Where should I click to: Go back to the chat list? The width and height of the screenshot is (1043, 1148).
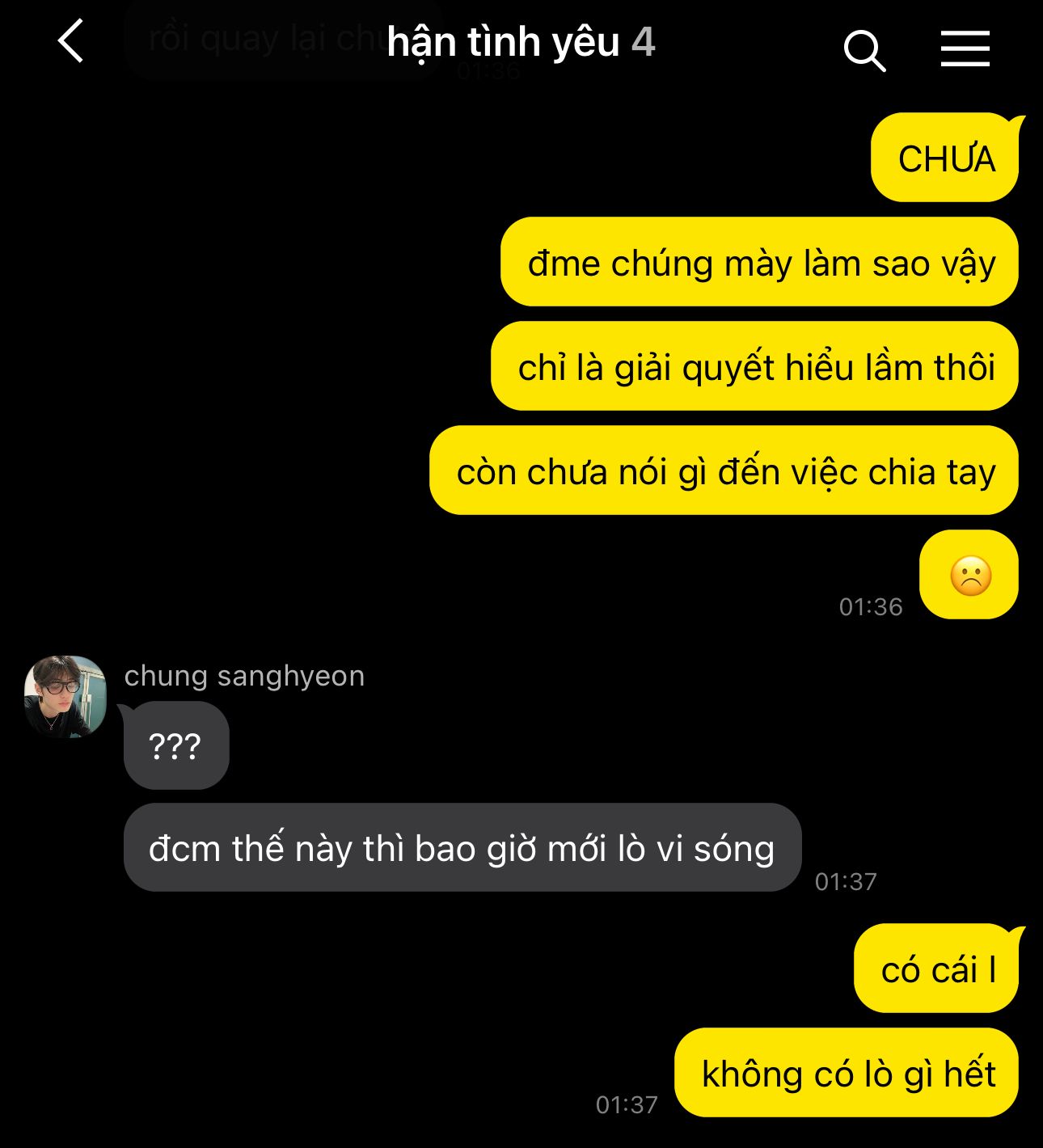tap(71, 42)
